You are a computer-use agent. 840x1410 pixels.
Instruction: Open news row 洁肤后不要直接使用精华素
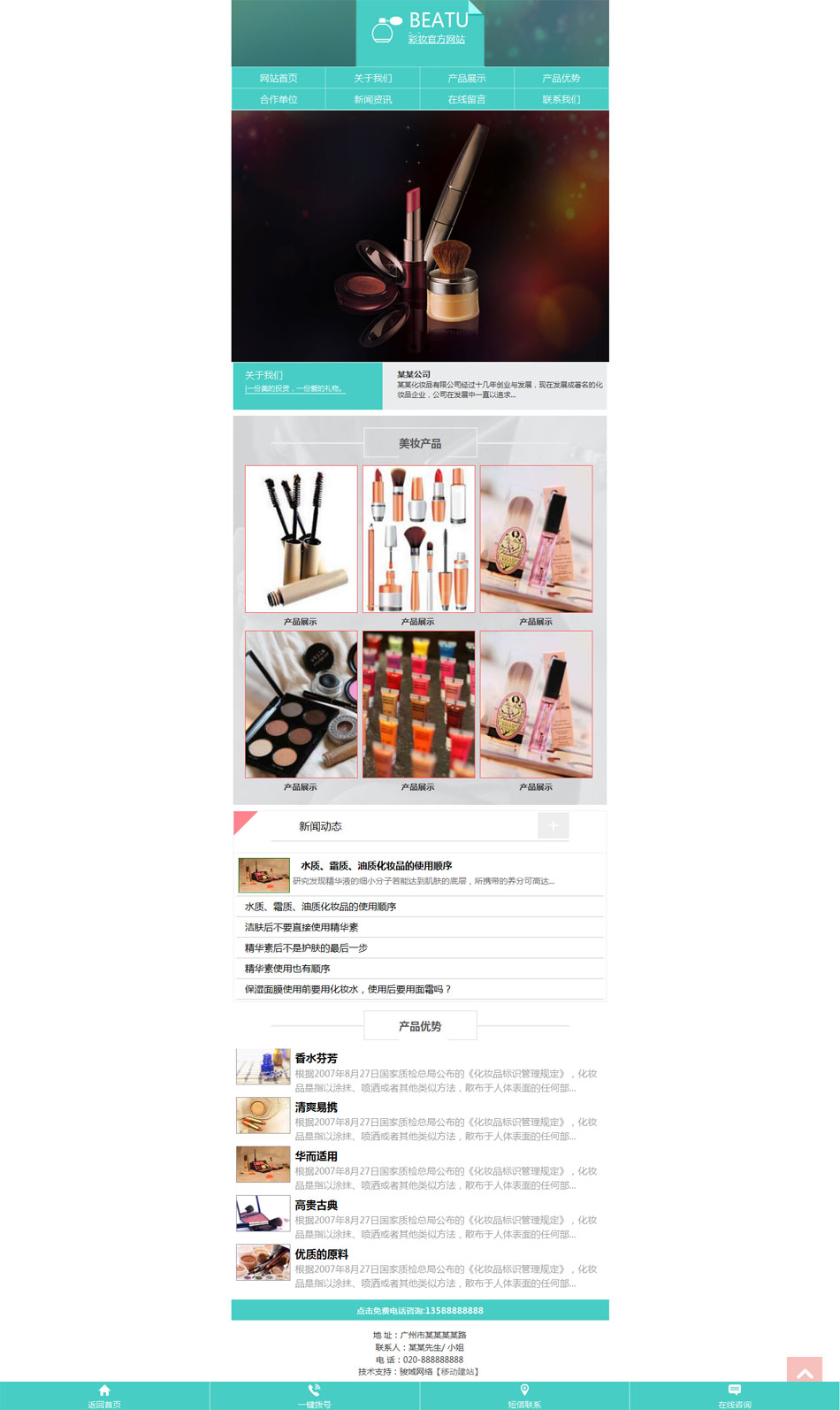(x=302, y=927)
